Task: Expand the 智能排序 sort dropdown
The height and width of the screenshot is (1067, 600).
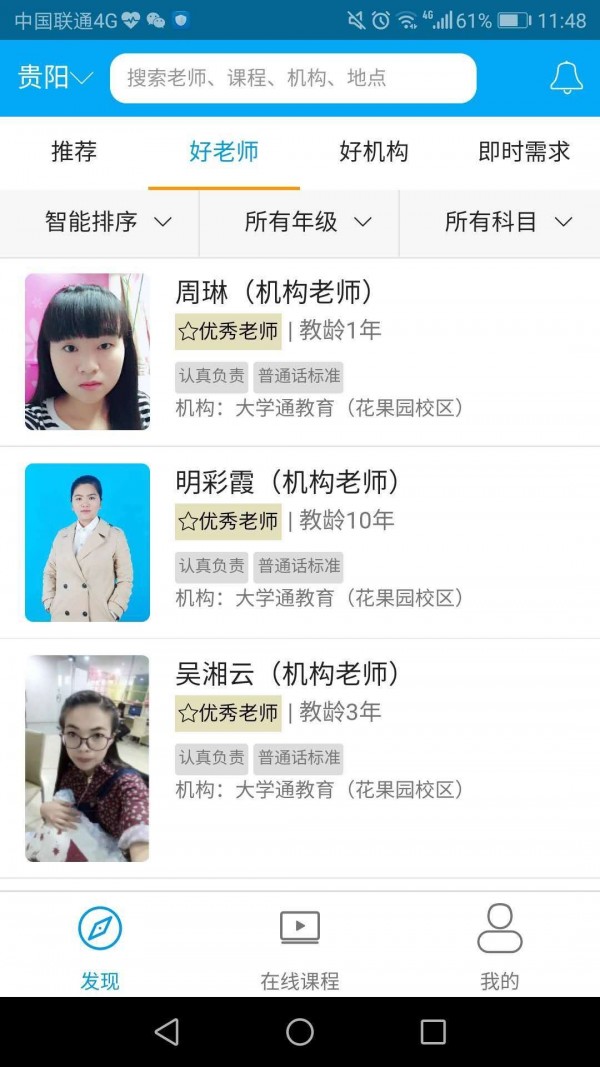Action: 108,222
